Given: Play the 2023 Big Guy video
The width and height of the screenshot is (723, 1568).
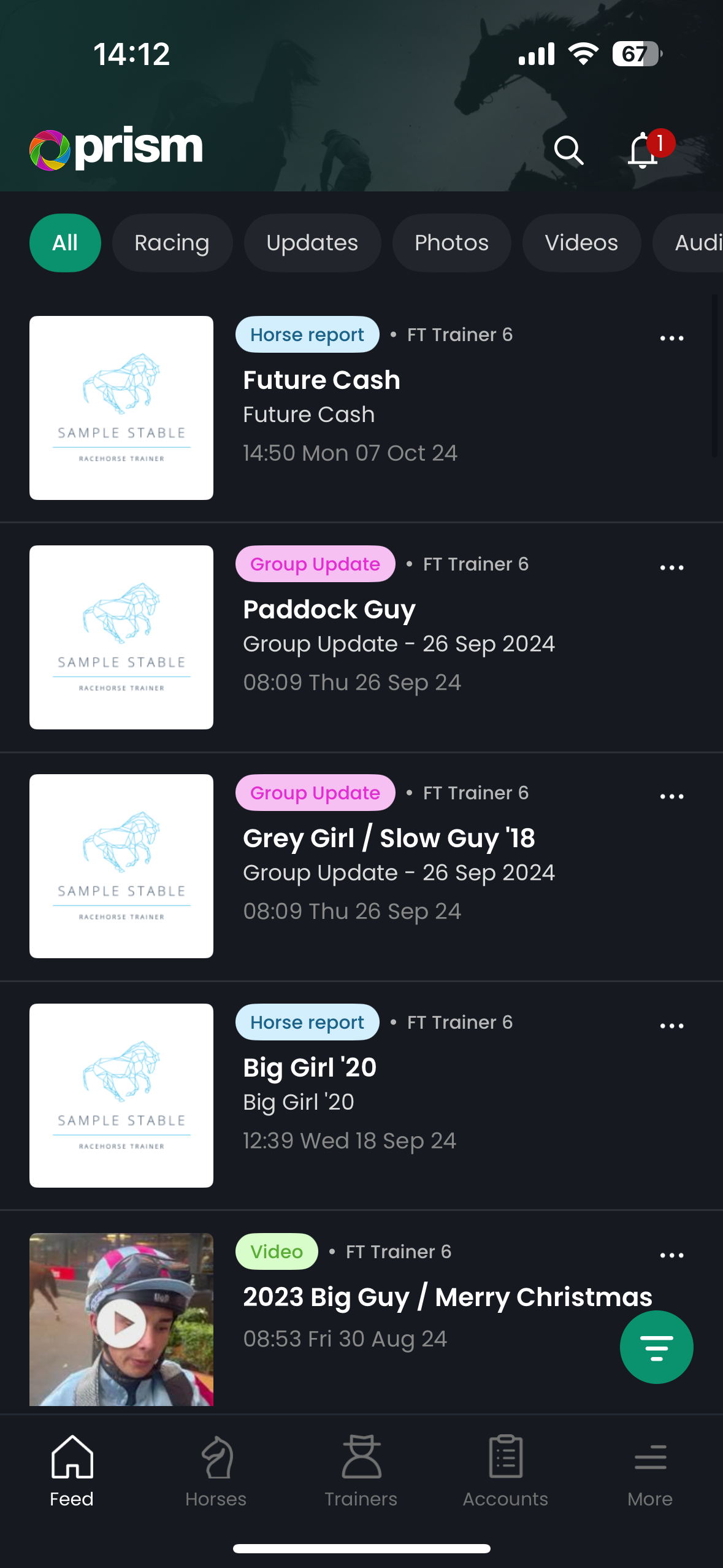Looking at the screenshot, I should pyautogui.click(x=121, y=1323).
